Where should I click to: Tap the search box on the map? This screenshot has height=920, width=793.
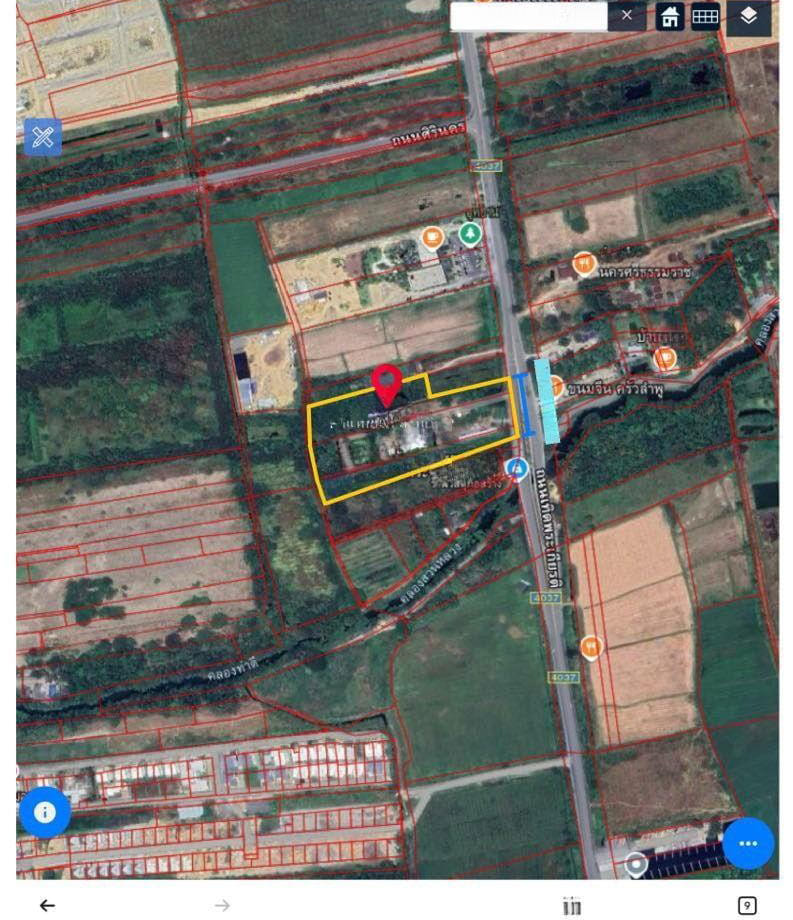click(x=528, y=16)
